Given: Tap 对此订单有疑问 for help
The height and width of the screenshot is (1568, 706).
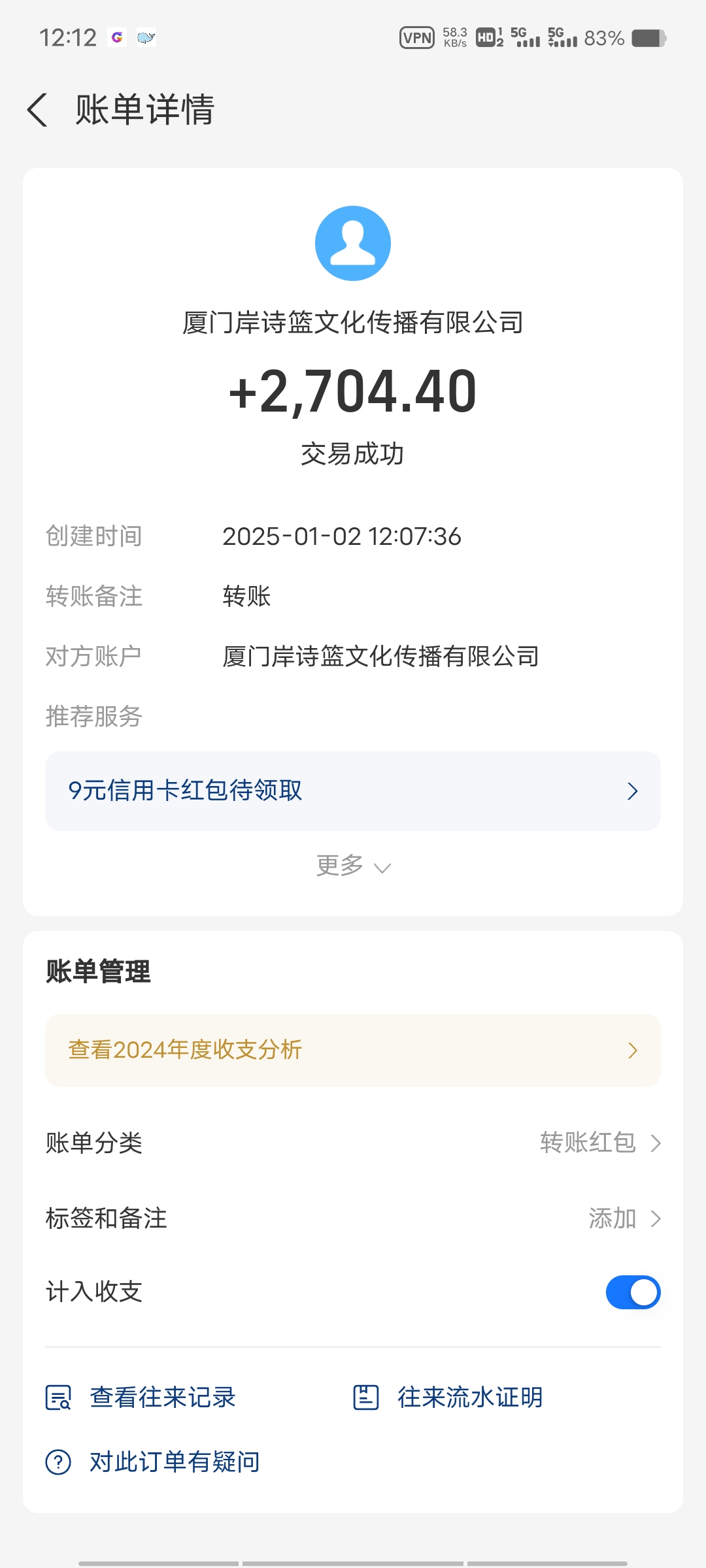Looking at the screenshot, I should click(152, 1462).
